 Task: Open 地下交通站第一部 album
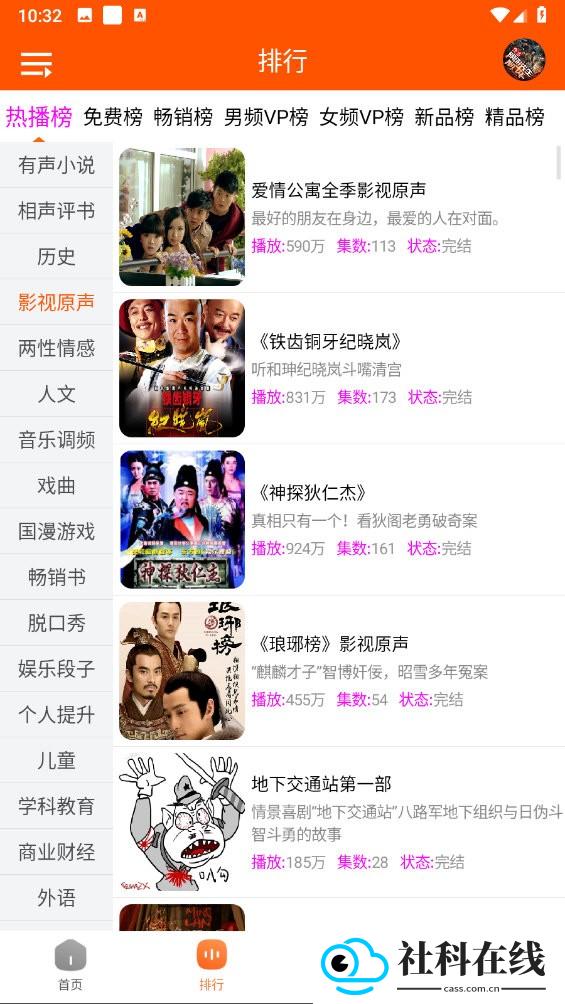[340, 822]
